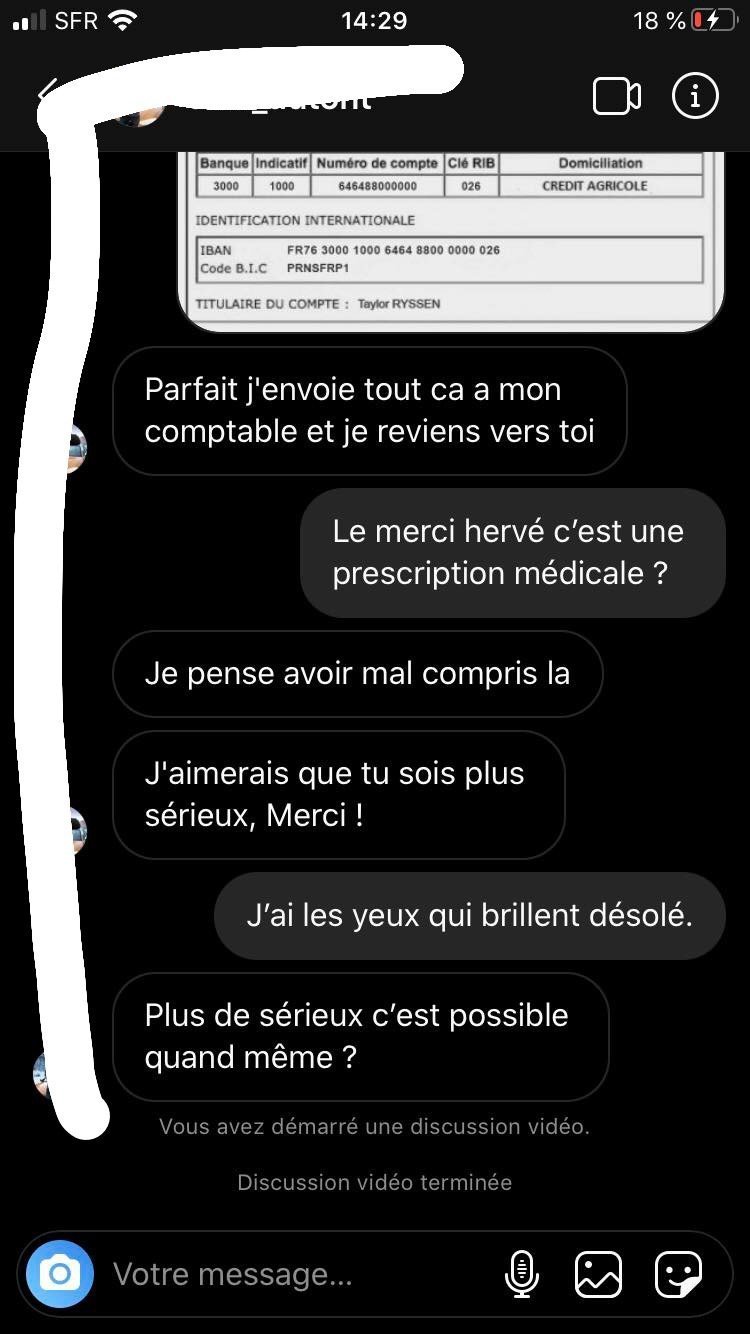Record a voice message with the microphone
This screenshot has width=750, height=1334.
(x=521, y=1274)
